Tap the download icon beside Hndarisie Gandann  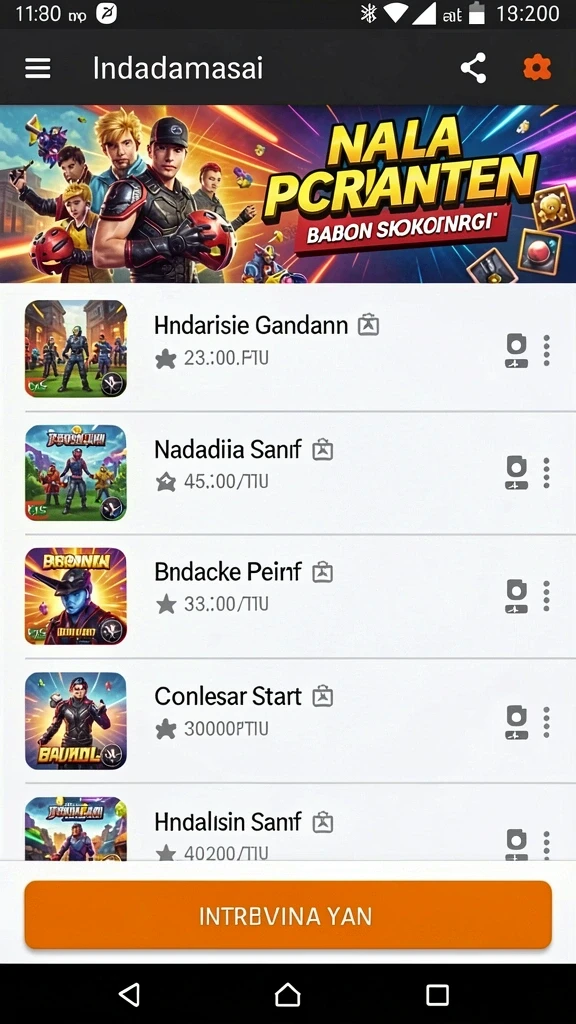[516, 351]
